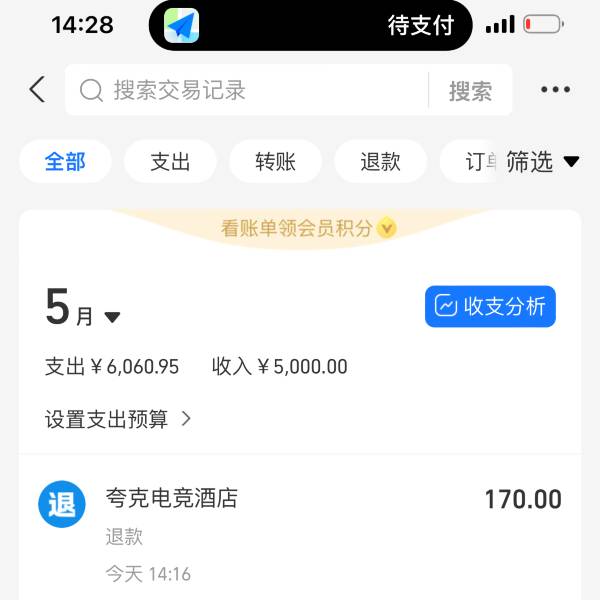Screen dimensions: 600x600
Task: Tap the 待支付 pill in status bar
Action: (x=420, y=26)
